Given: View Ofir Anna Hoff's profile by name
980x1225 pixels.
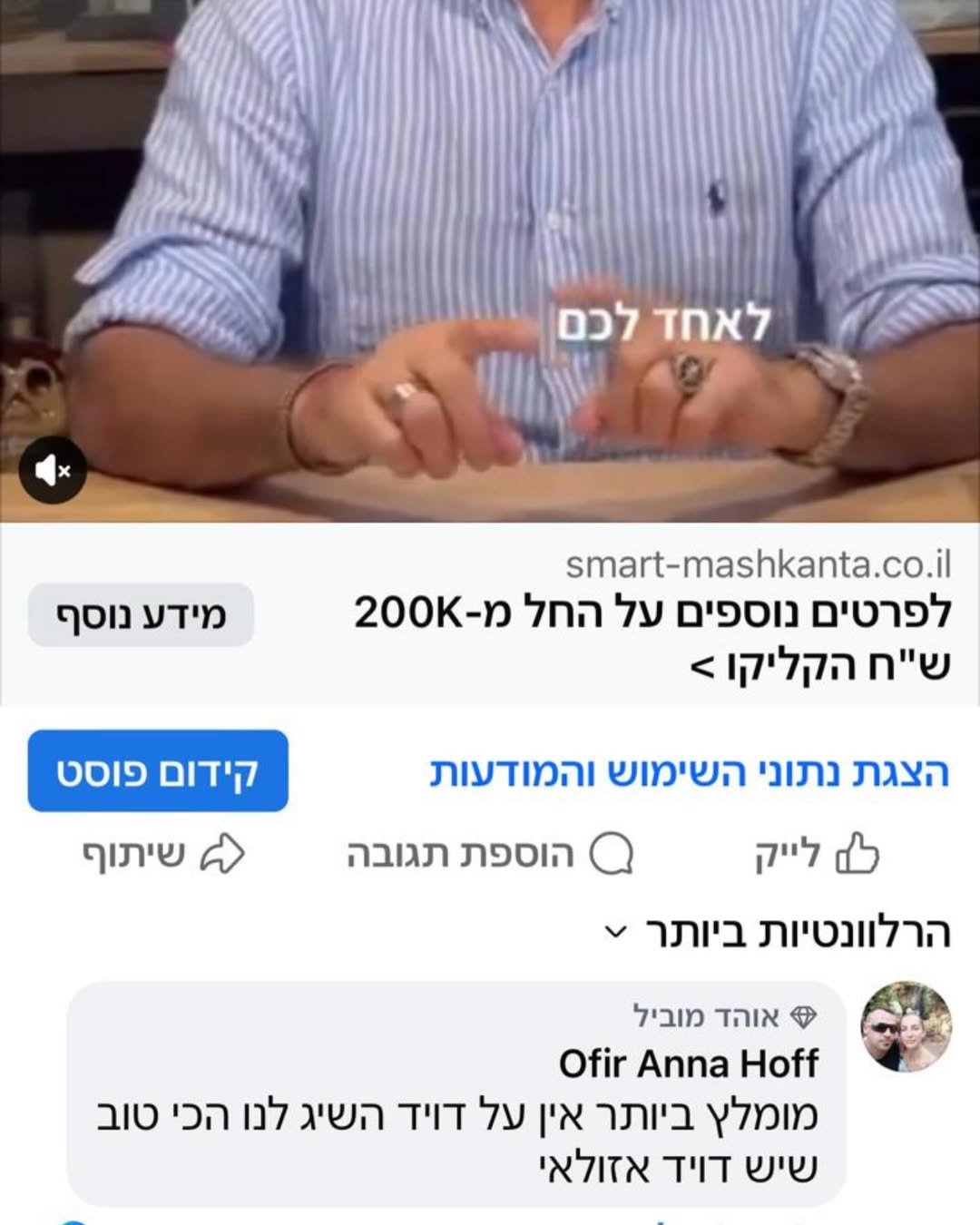Looking at the screenshot, I should click(688, 1063).
